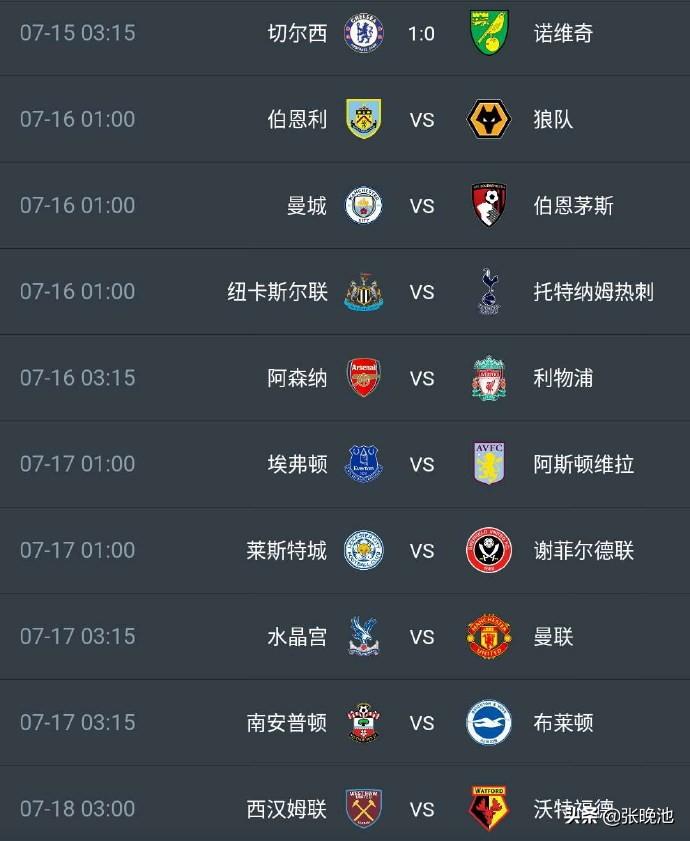Open the West Ham United vs Watford fixture
Viewport: 690px width, 841px height.
point(421,808)
